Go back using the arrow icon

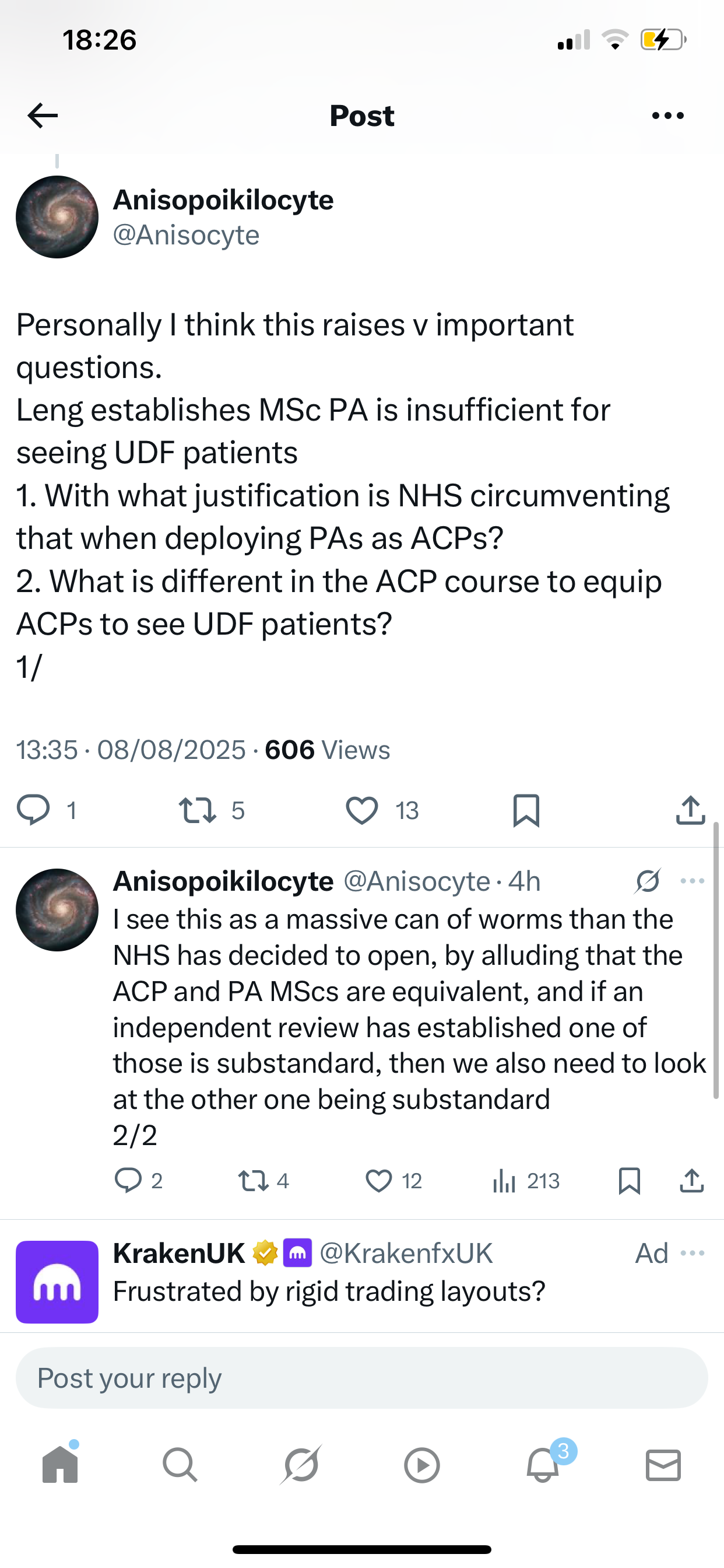pyautogui.click(x=43, y=116)
